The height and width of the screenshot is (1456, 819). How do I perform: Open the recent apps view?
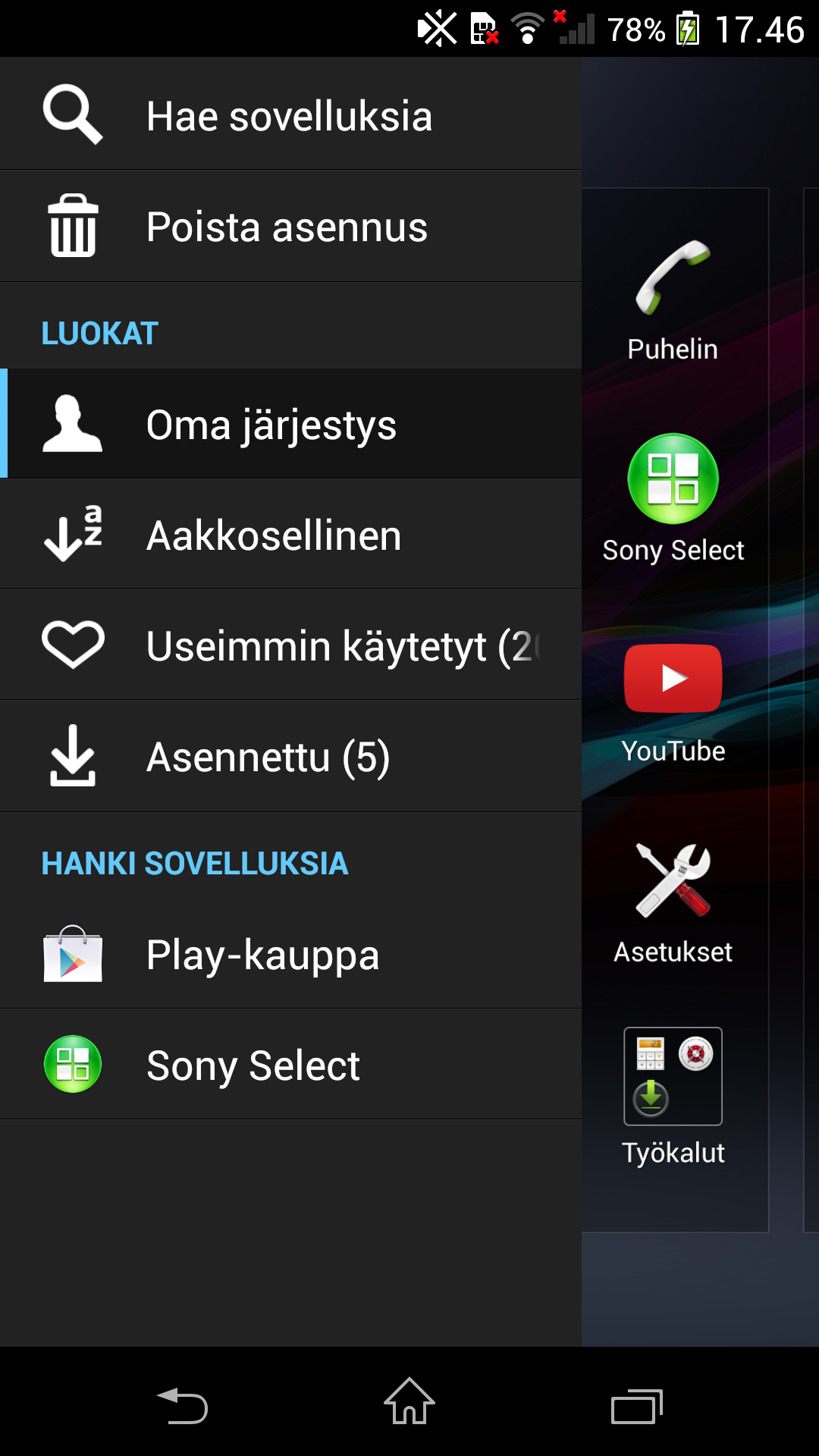coord(637,1406)
